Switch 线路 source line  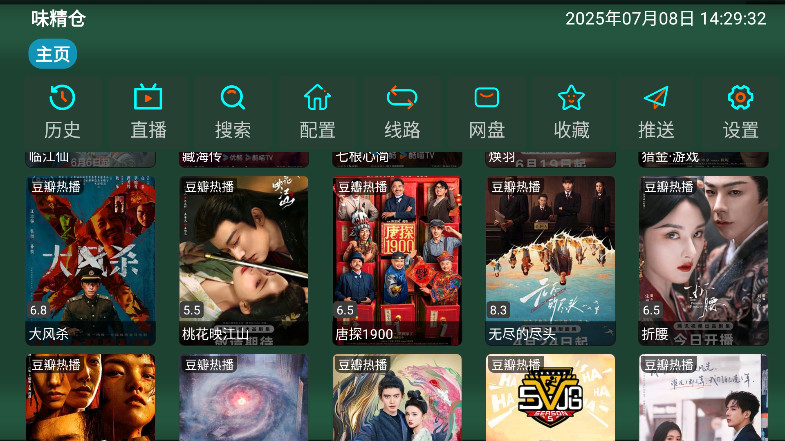pos(402,112)
